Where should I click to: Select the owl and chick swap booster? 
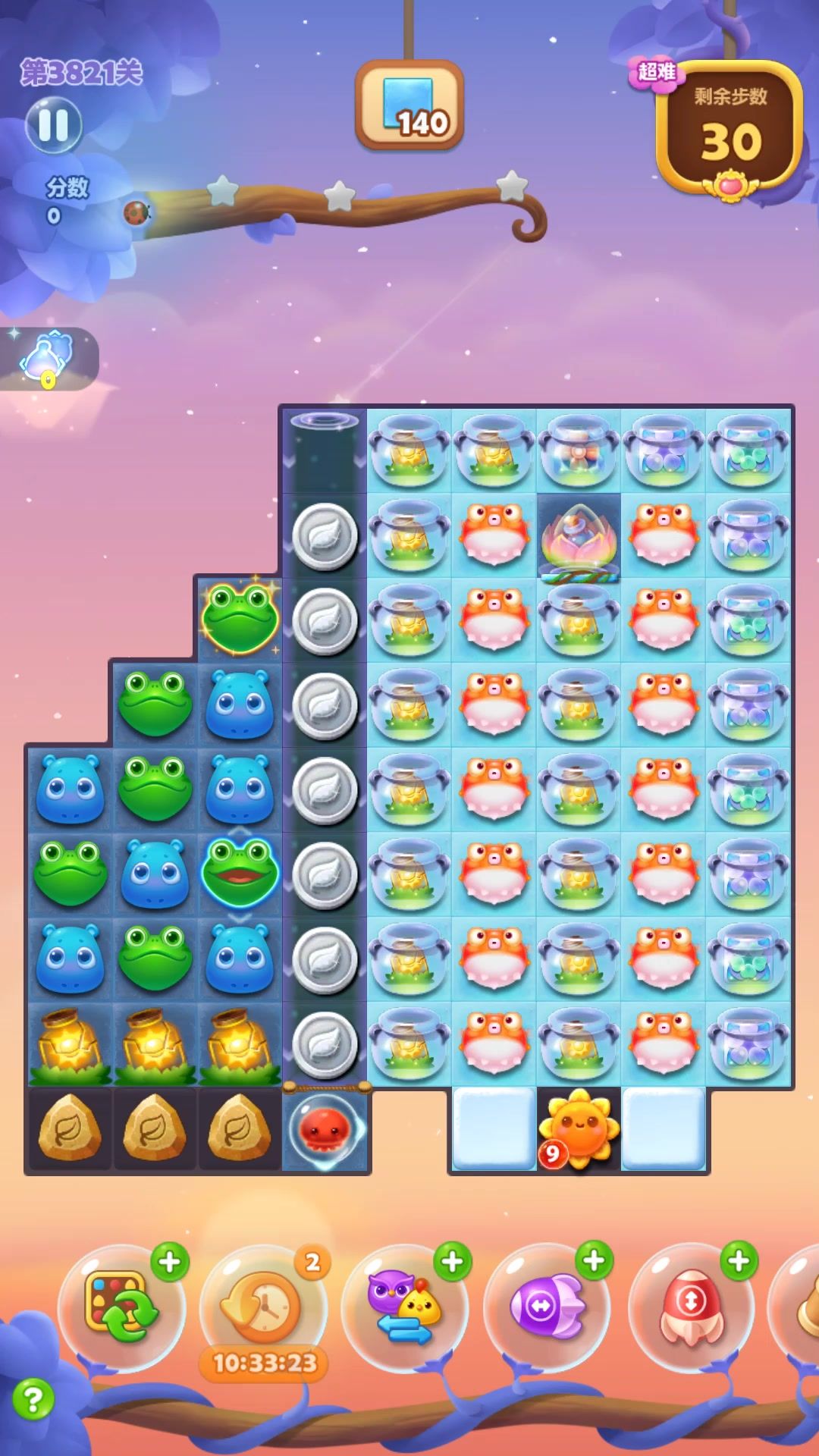click(405, 1306)
